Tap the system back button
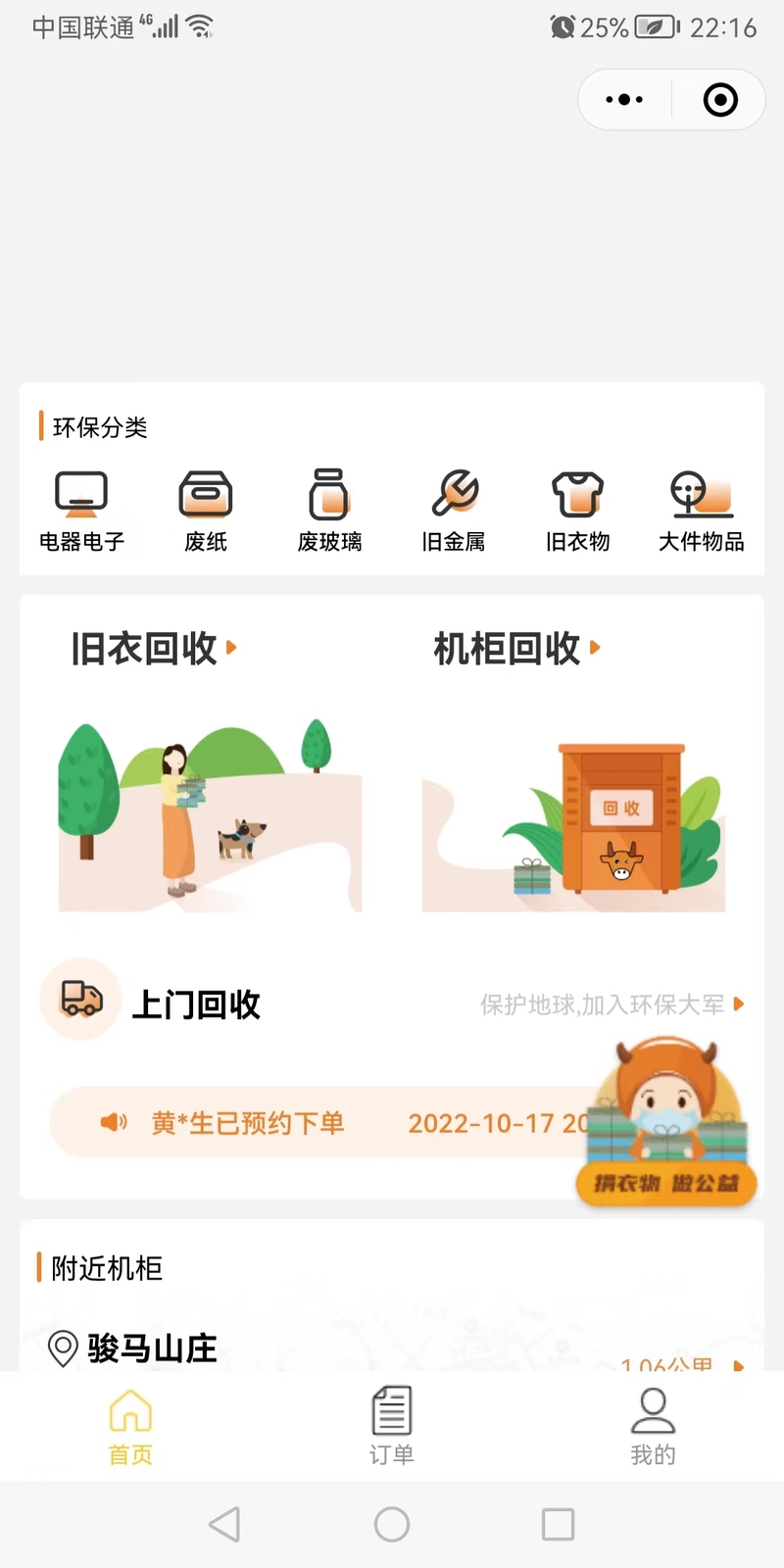 (x=224, y=1524)
